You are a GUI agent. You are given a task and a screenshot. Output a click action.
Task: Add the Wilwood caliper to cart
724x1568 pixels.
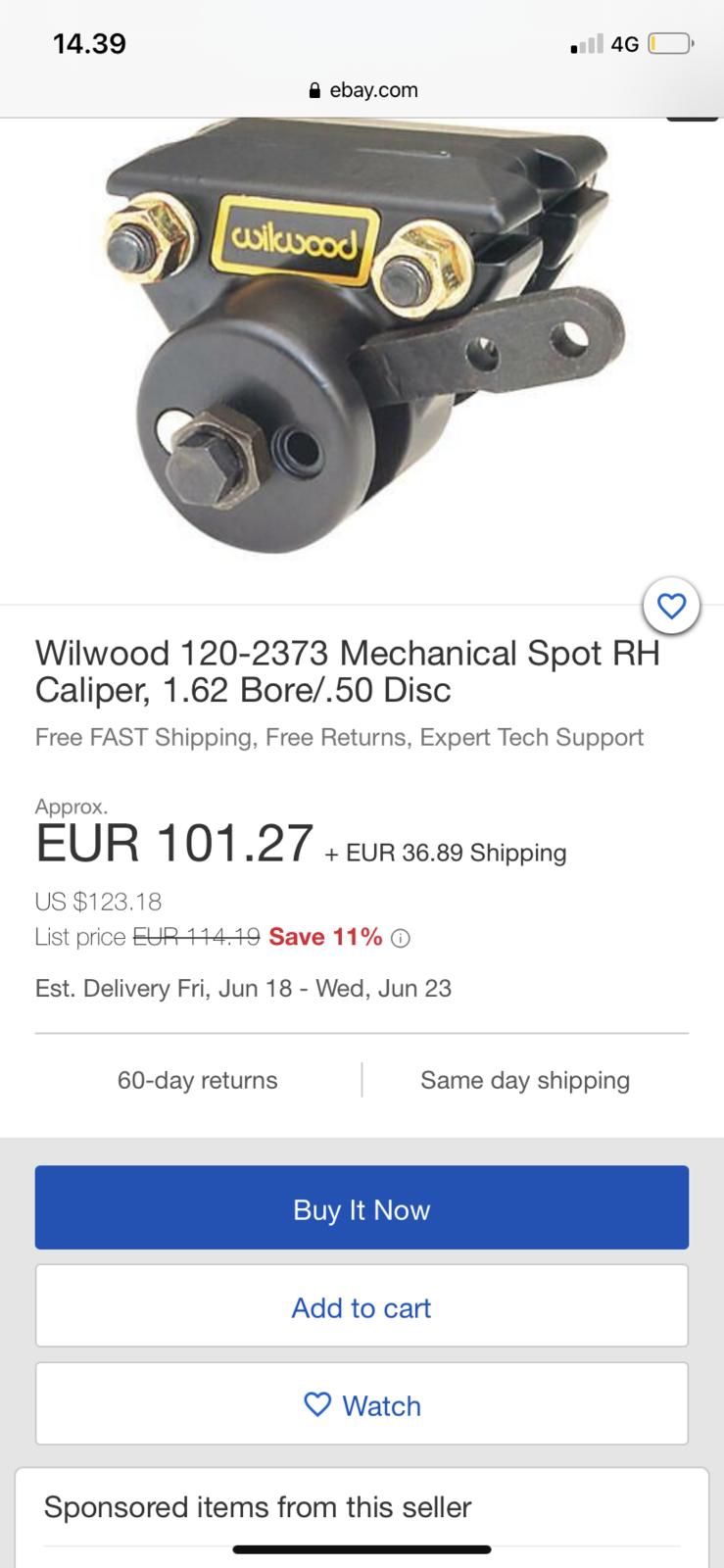(x=362, y=1307)
